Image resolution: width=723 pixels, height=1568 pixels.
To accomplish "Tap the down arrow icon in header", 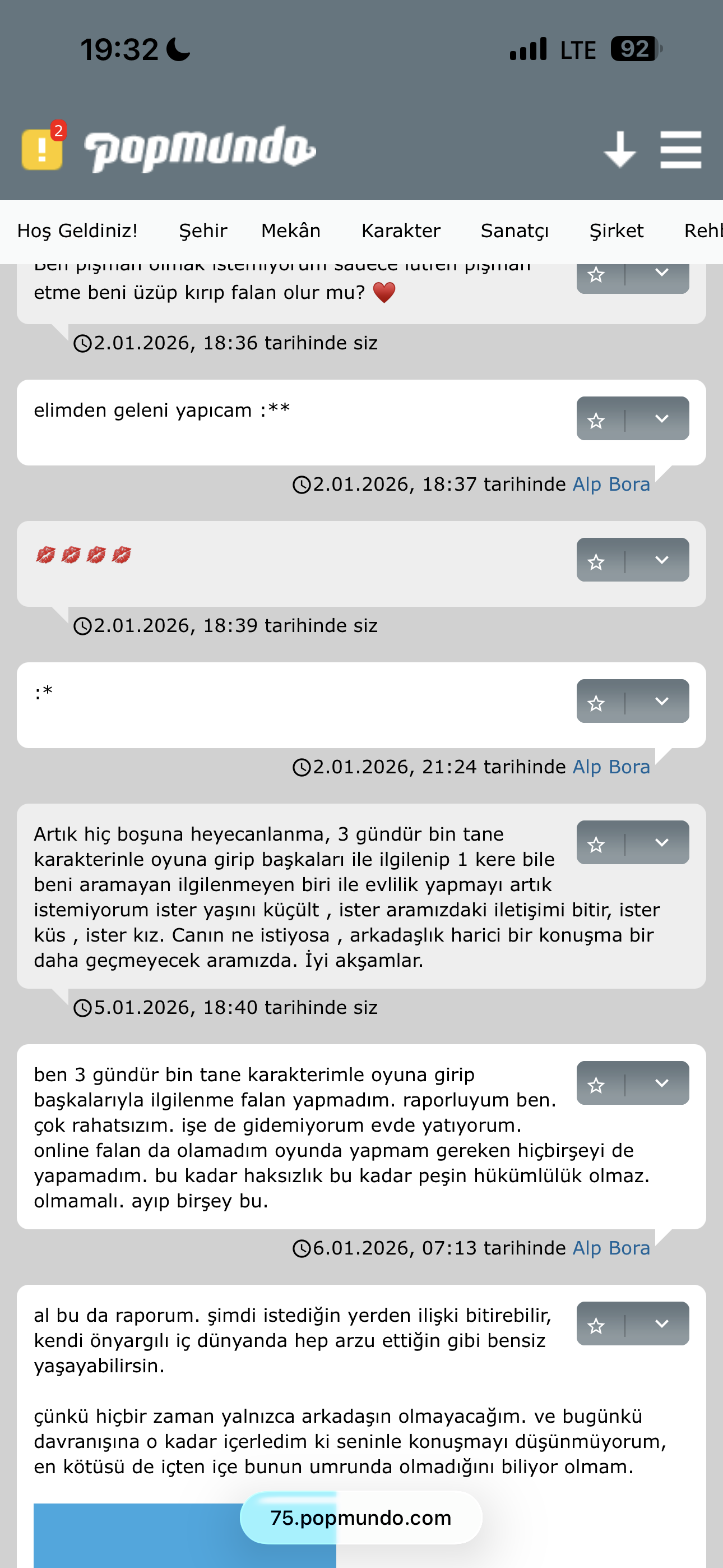I will coord(619,149).
